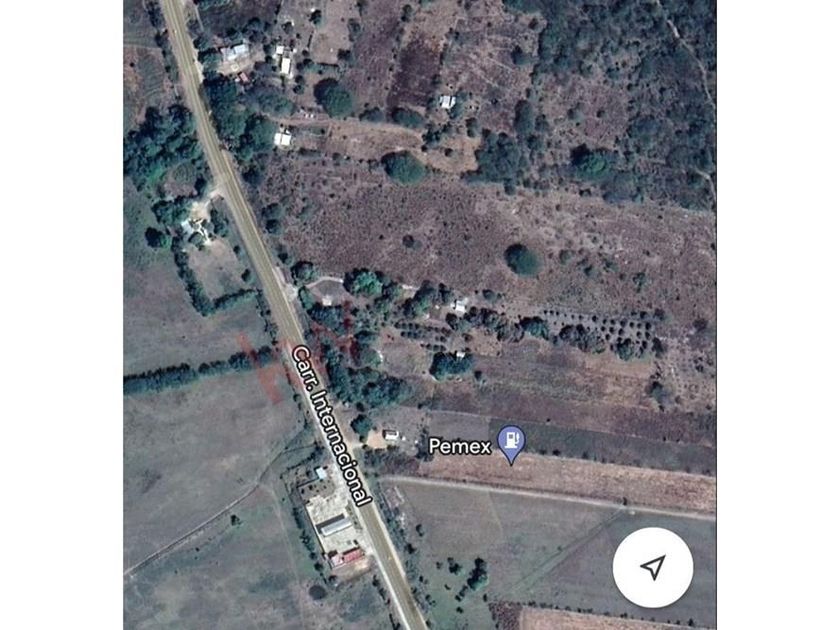Center the map on my location
This screenshot has height=630, width=840.
[652, 568]
